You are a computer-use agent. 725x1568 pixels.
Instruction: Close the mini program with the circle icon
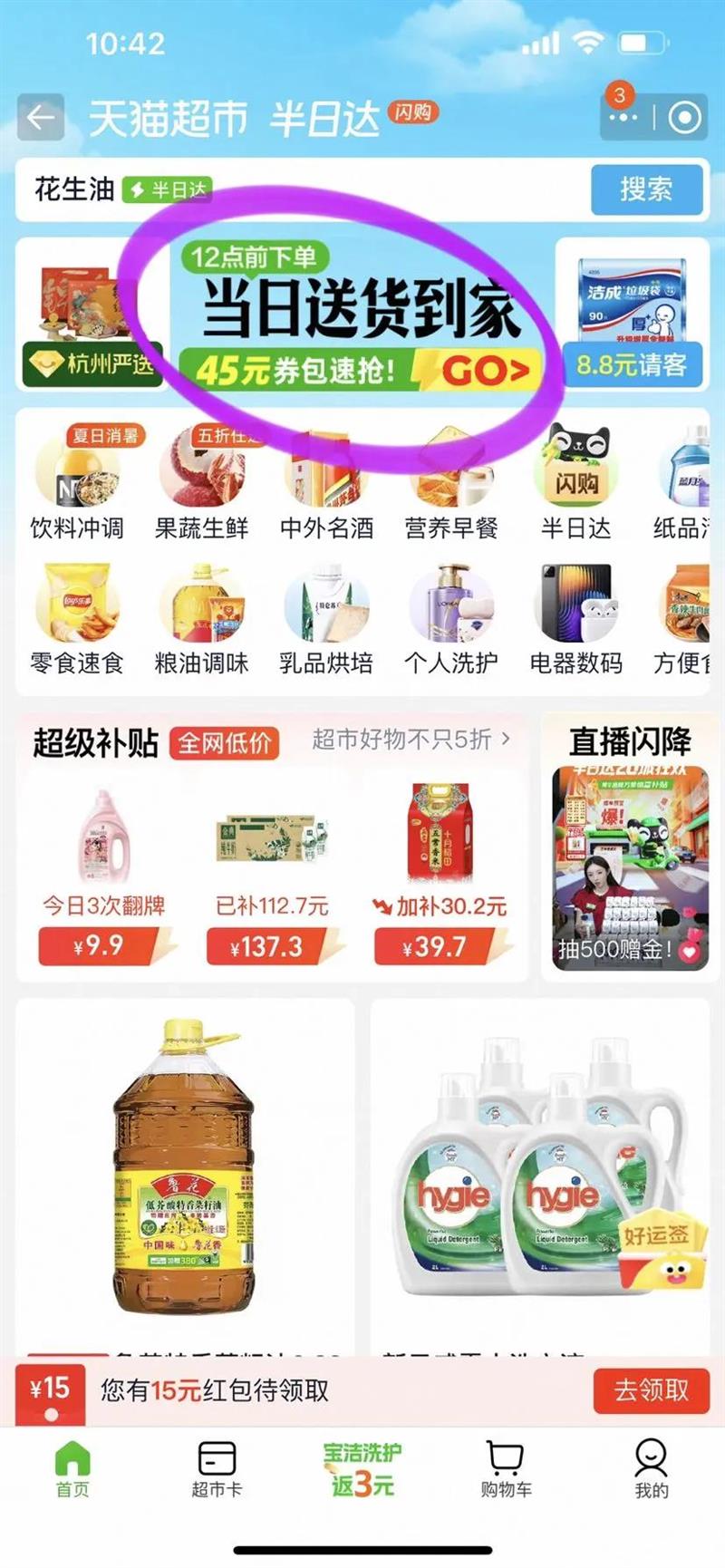[x=684, y=118]
